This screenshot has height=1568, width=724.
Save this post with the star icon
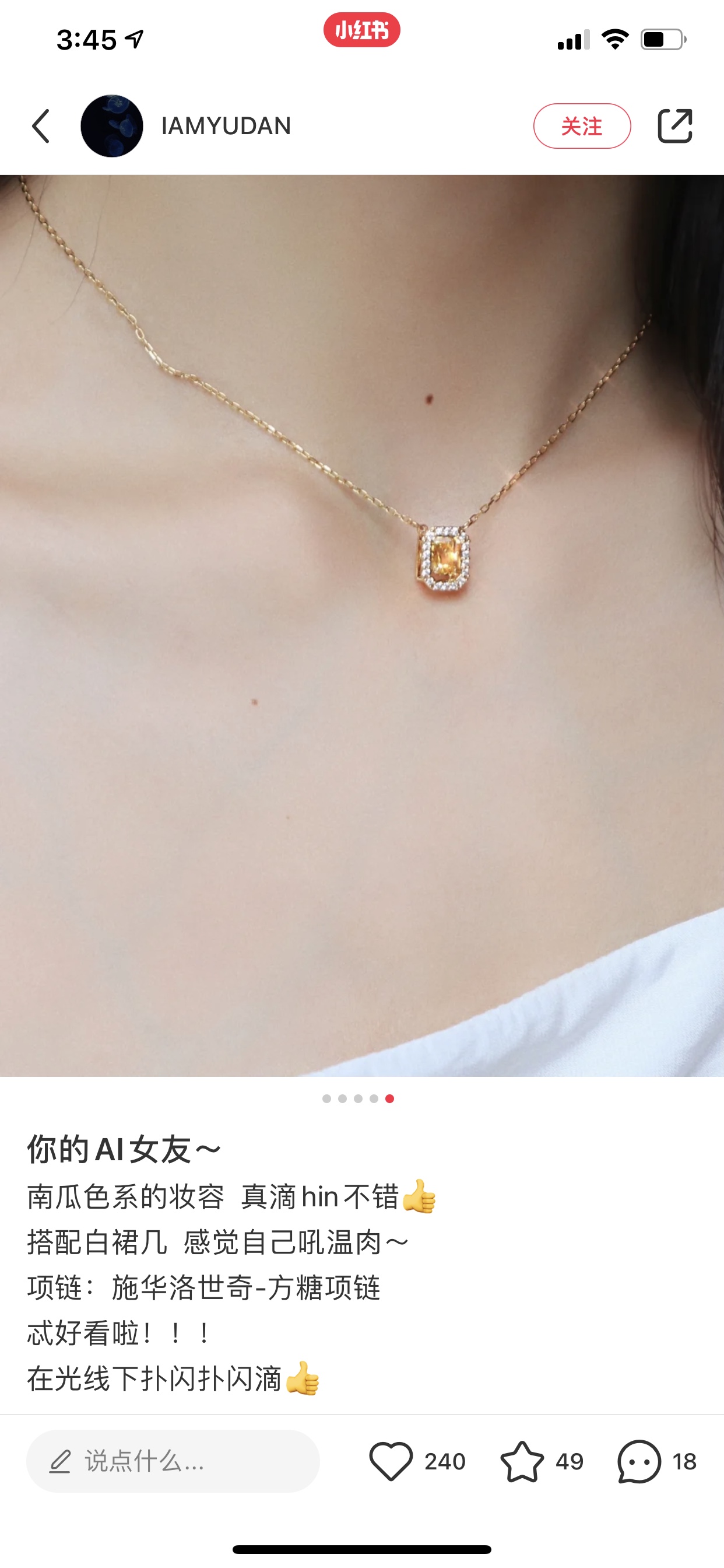click(x=522, y=1461)
